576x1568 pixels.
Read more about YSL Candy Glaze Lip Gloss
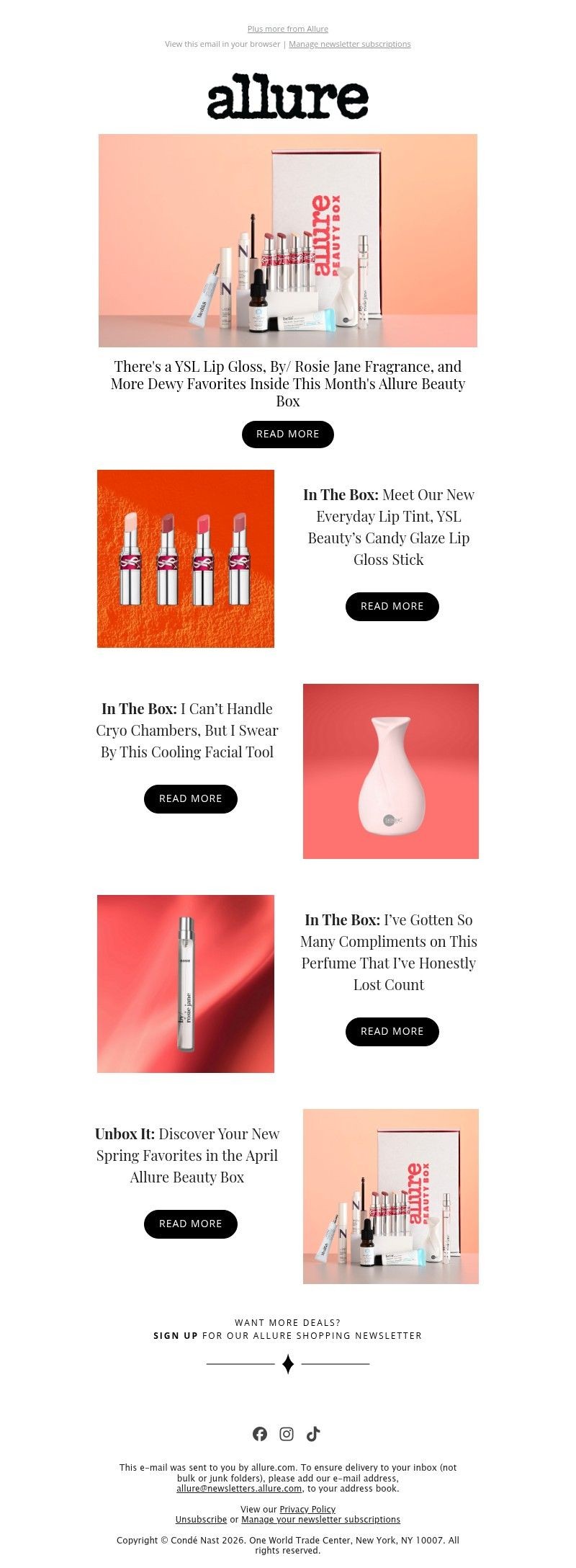(392, 606)
